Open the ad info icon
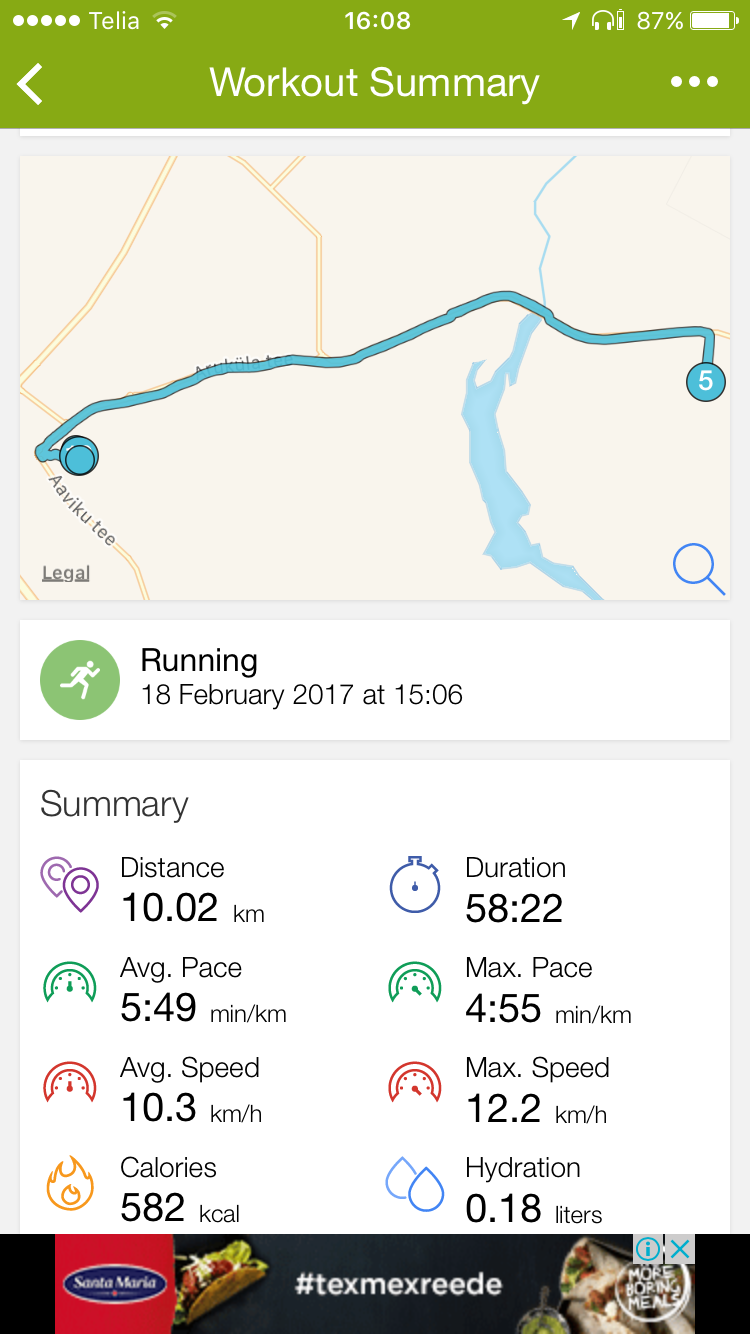 click(x=648, y=1249)
